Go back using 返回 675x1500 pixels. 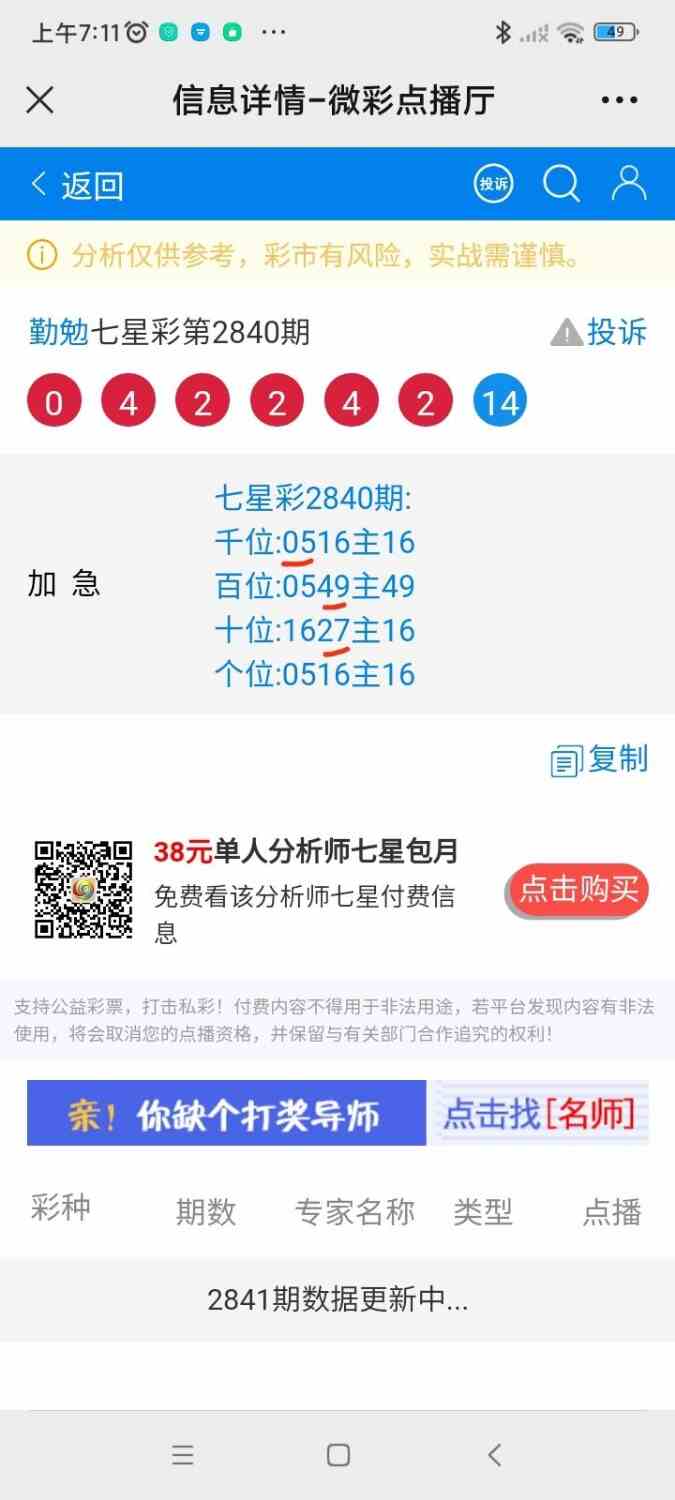coord(77,185)
